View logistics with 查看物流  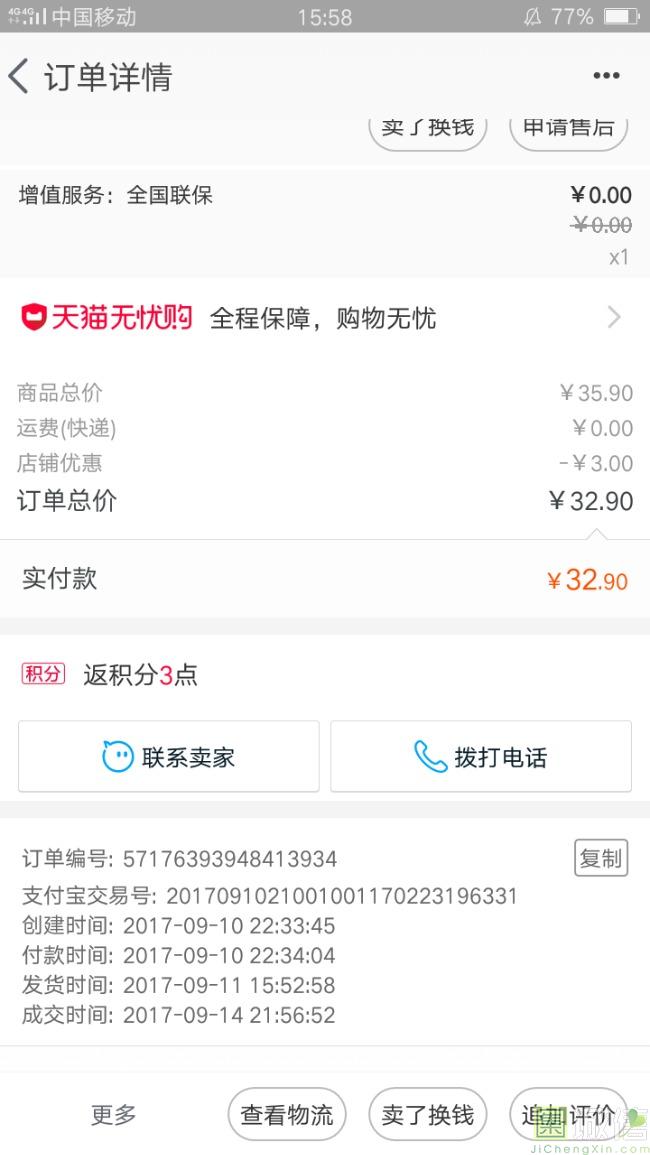point(287,1114)
